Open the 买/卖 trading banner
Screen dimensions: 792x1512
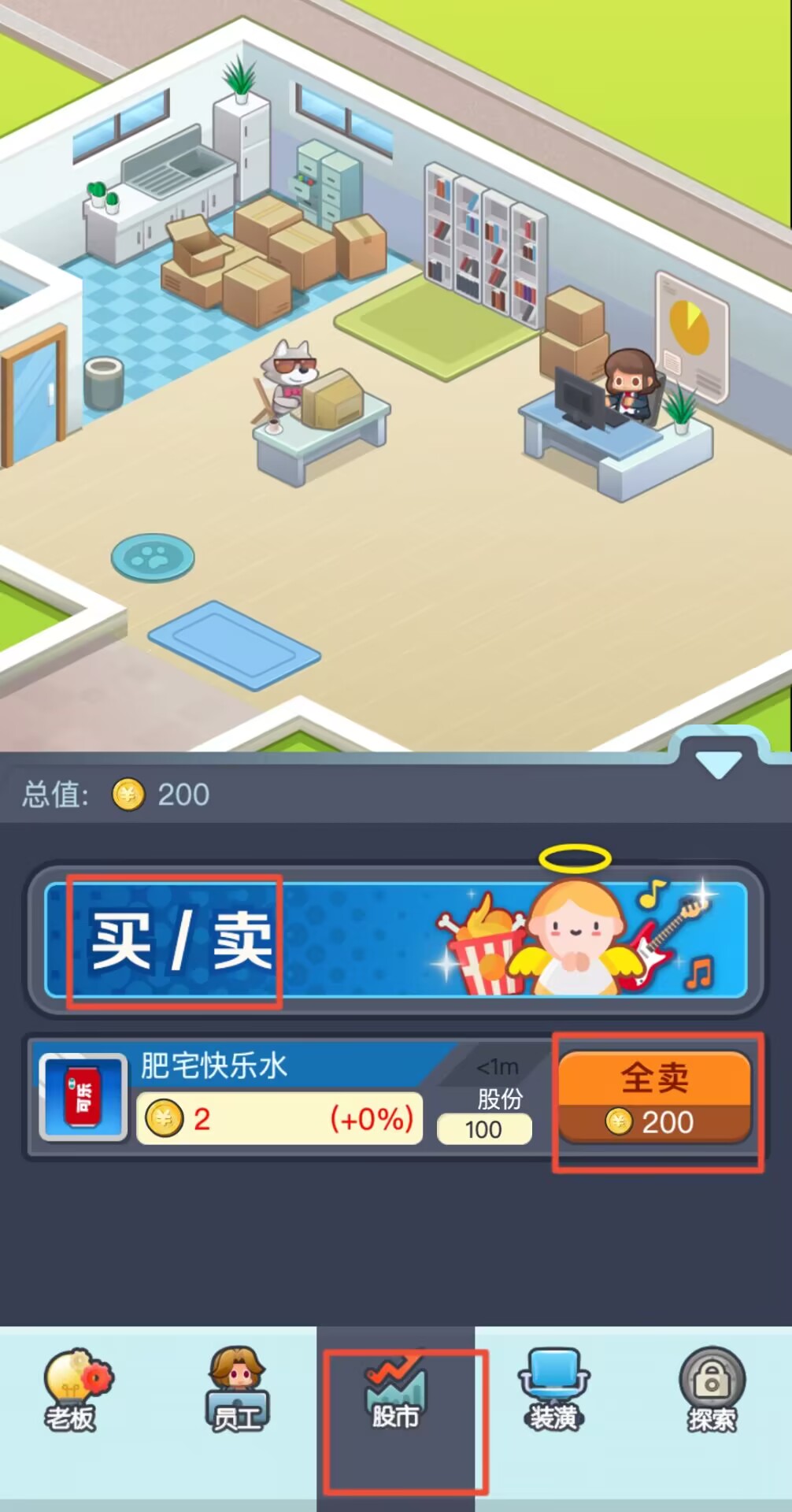click(x=394, y=941)
